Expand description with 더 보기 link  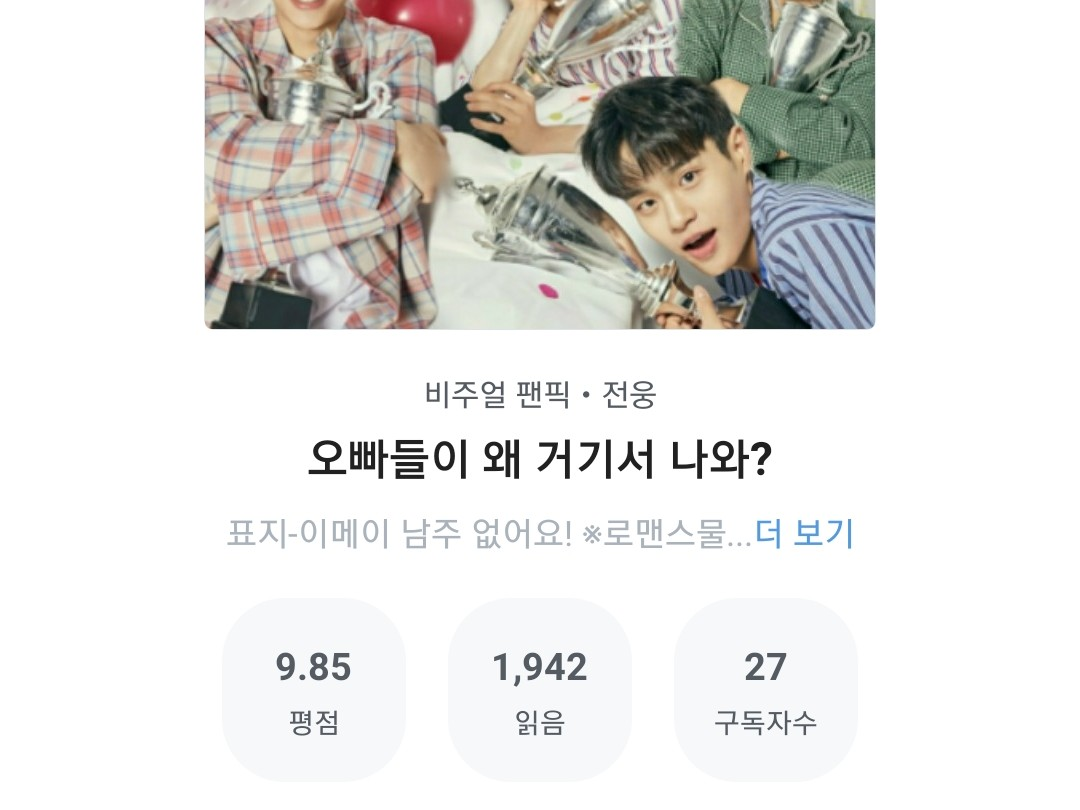click(x=804, y=534)
